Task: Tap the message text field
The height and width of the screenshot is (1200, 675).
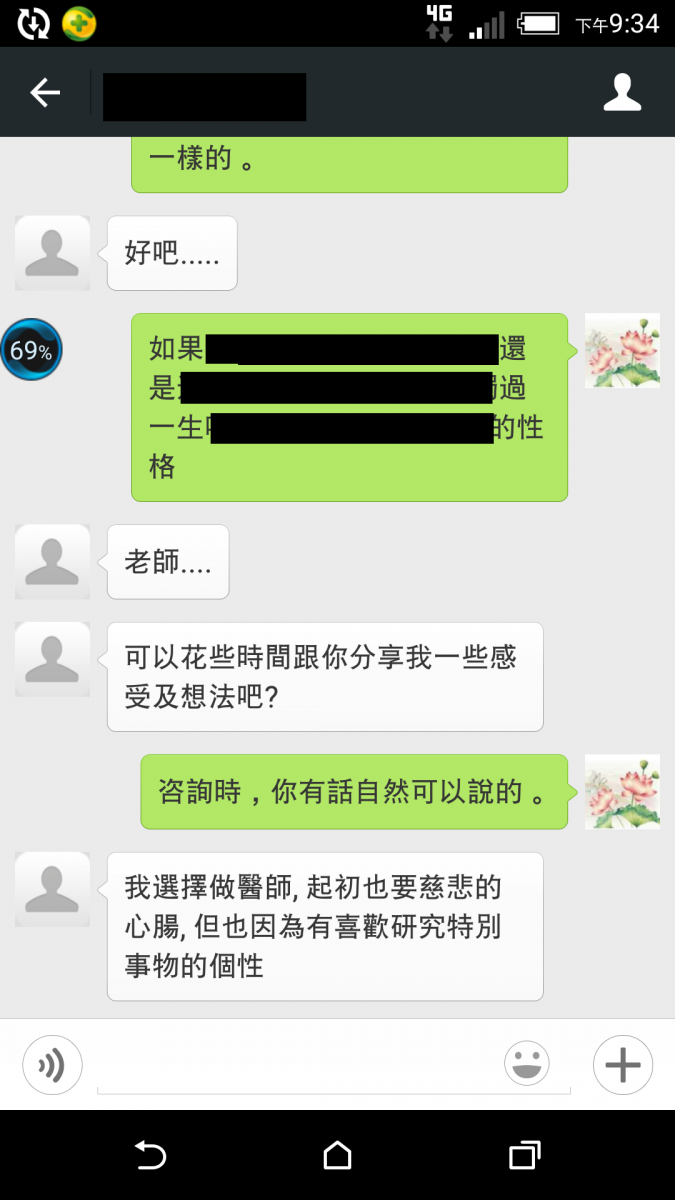Action: coord(300,1066)
